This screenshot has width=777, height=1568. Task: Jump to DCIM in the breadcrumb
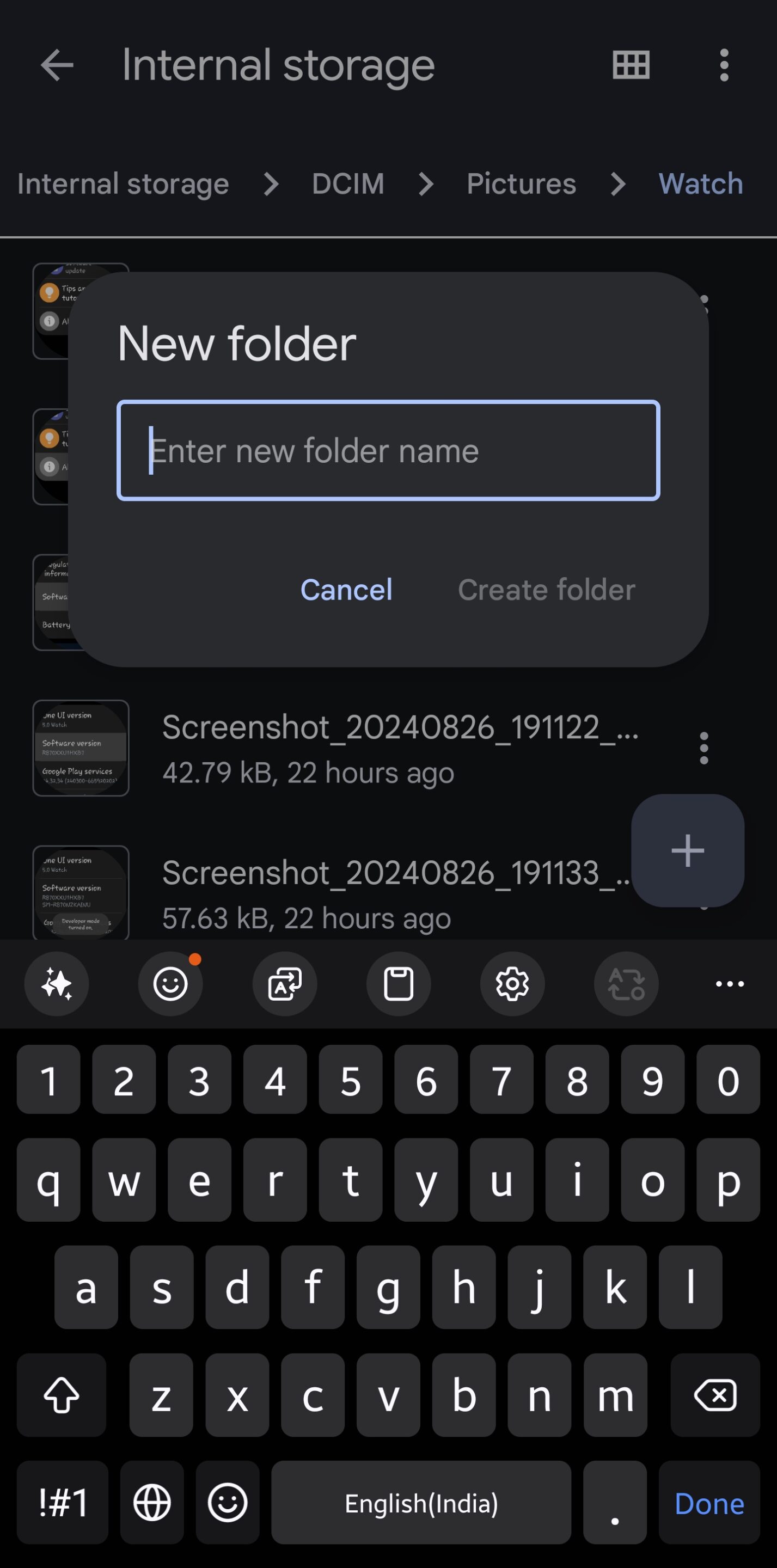[x=348, y=184]
